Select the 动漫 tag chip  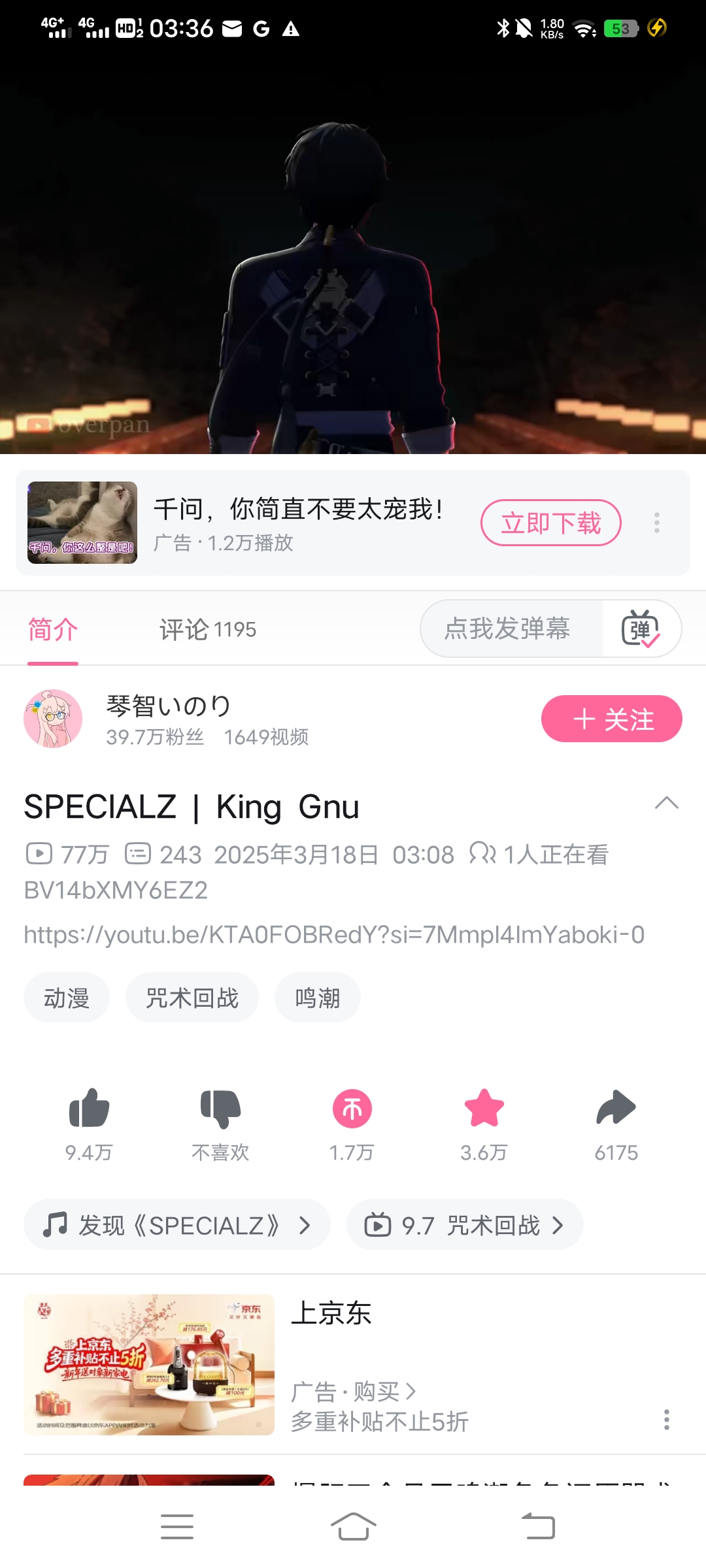click(67, 998)
